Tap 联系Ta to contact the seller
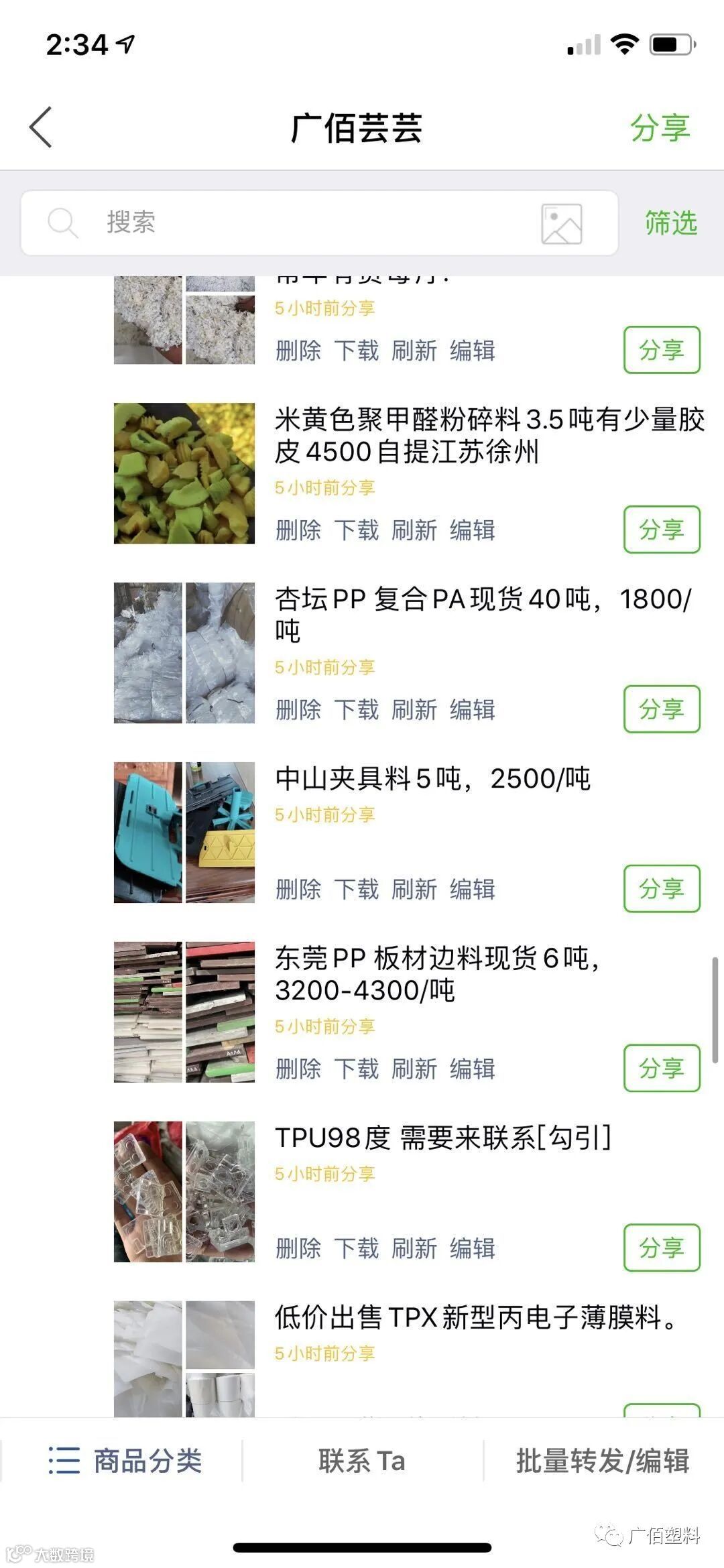 pos(362,1461)
